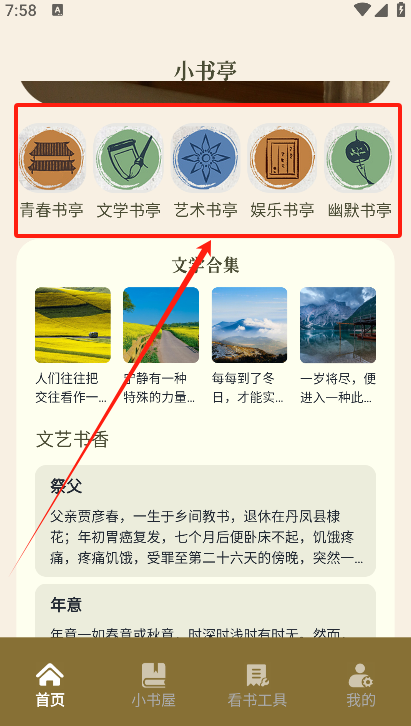Go to the 幽默书亭 category
This screenshot has height=726, width=411.
pos(360,170)
